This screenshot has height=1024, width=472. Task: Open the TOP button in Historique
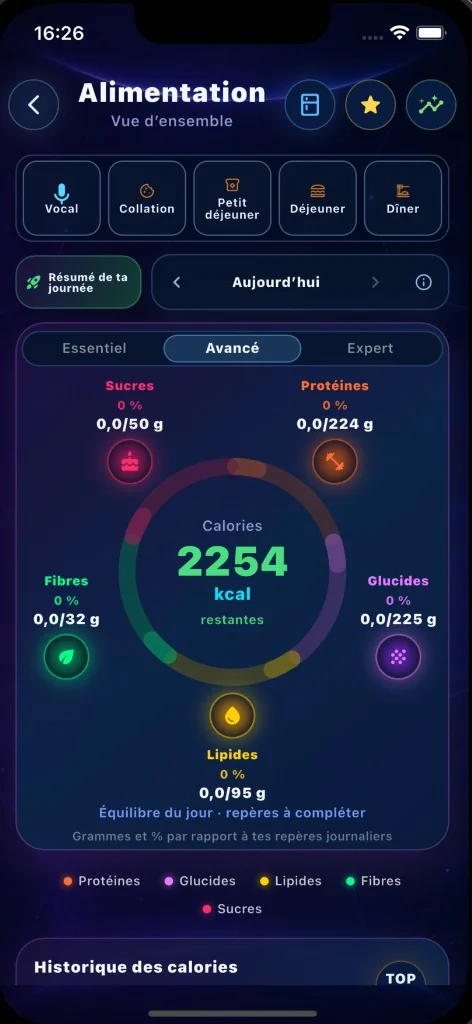(401, 978)
